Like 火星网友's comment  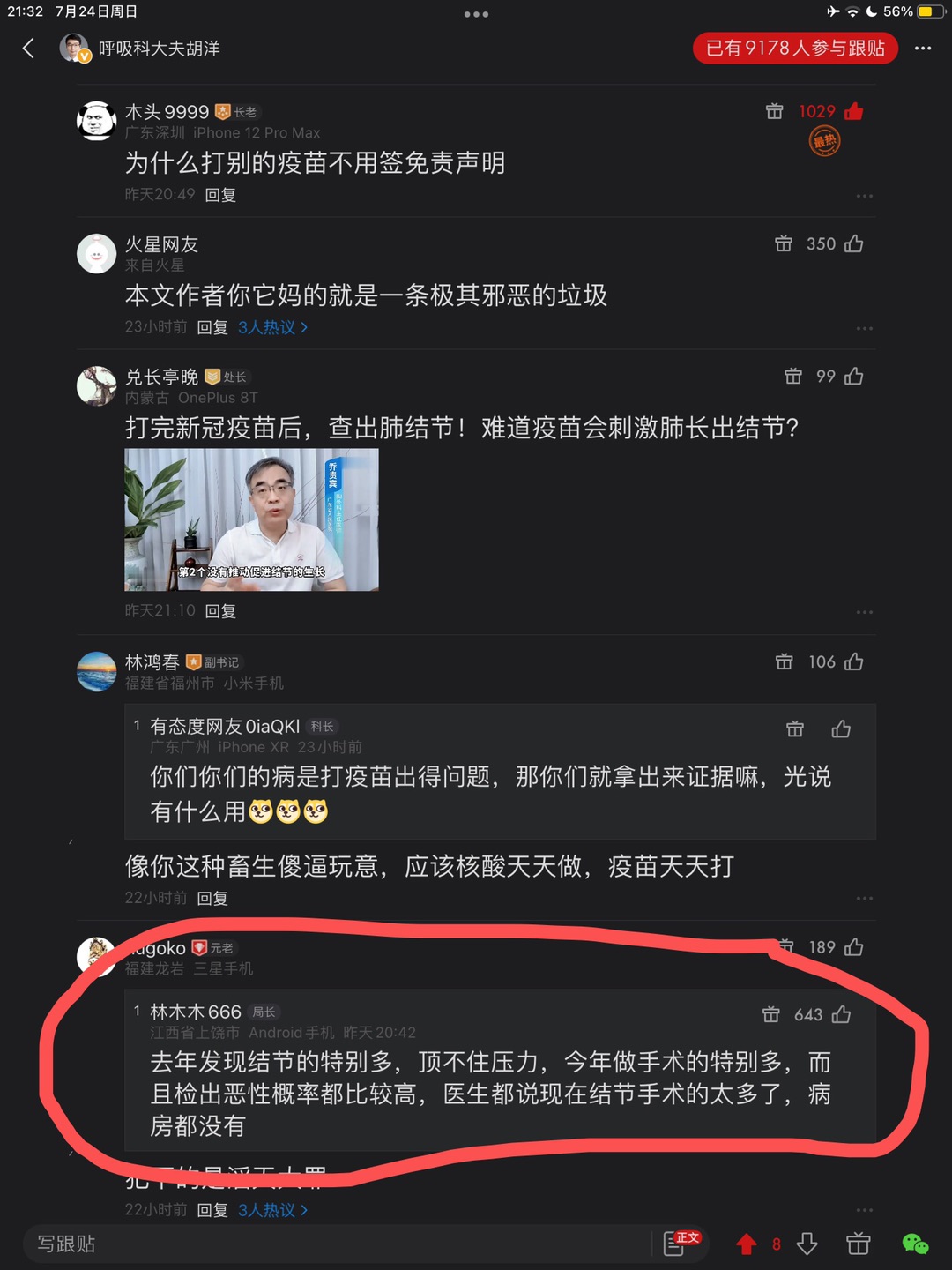[853, 244]
